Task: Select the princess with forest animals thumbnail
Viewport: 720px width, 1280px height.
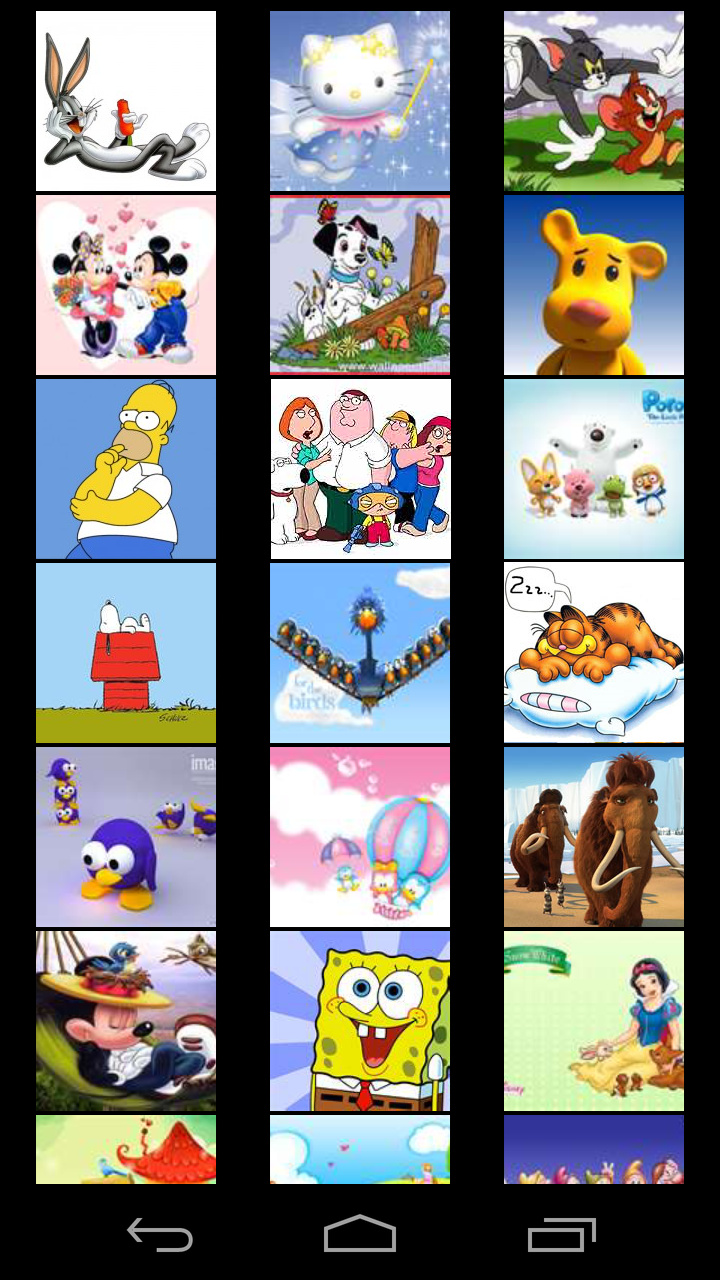Action: 594,1021
